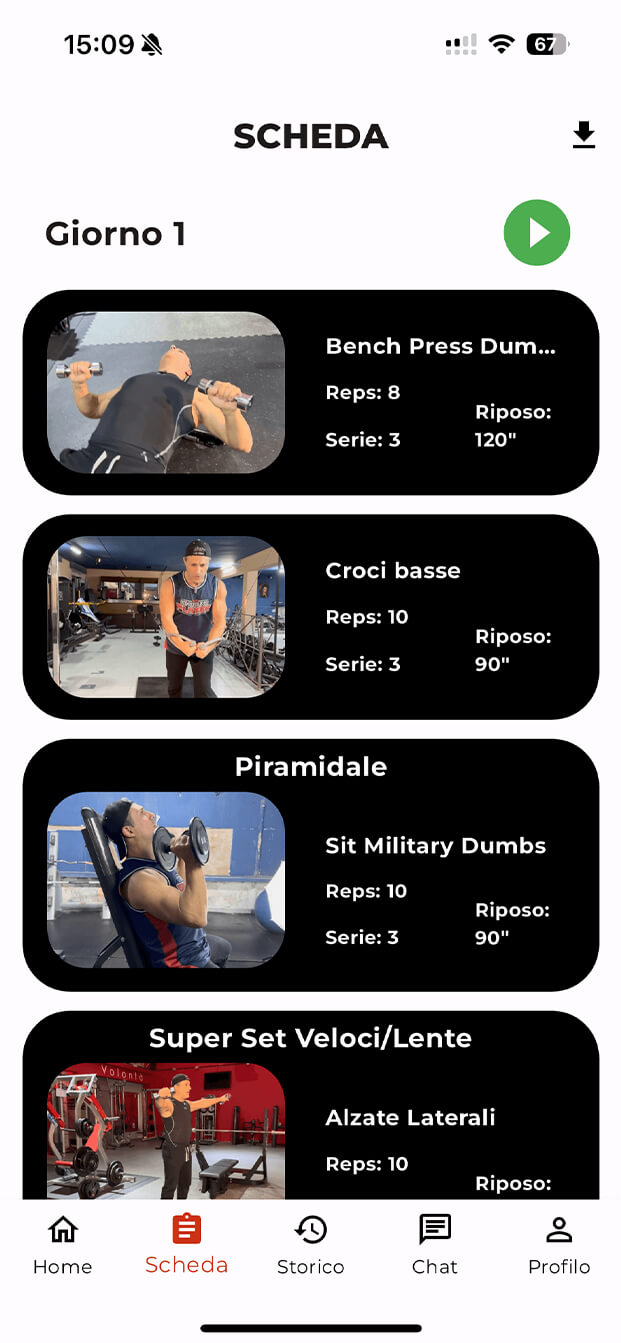Open the Bench Press Dumbbell exercise card
This screenshot has width=621, height=1343.
click(x=311, y=392)
